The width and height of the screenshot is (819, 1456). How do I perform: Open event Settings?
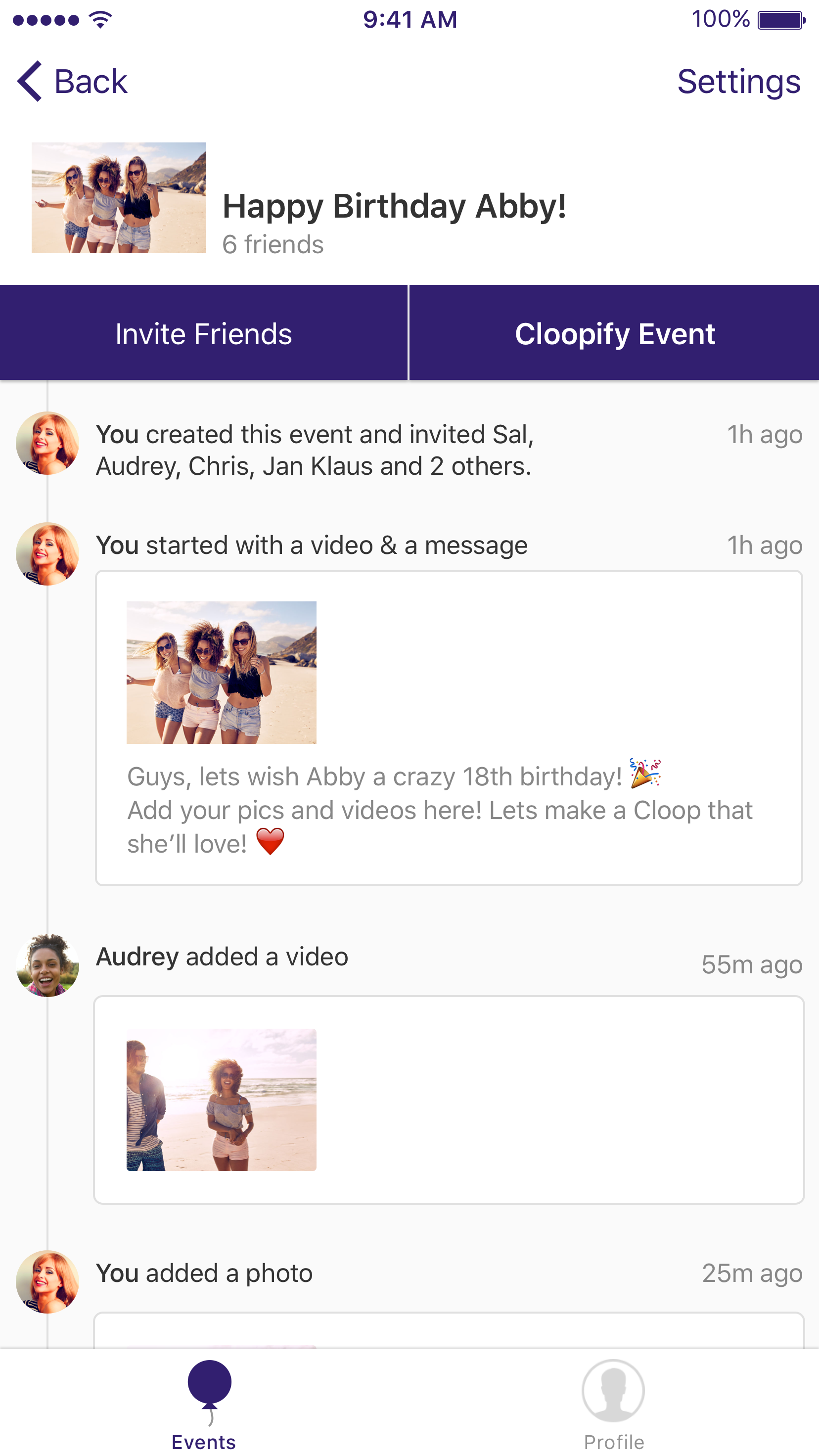click(738, 82)
